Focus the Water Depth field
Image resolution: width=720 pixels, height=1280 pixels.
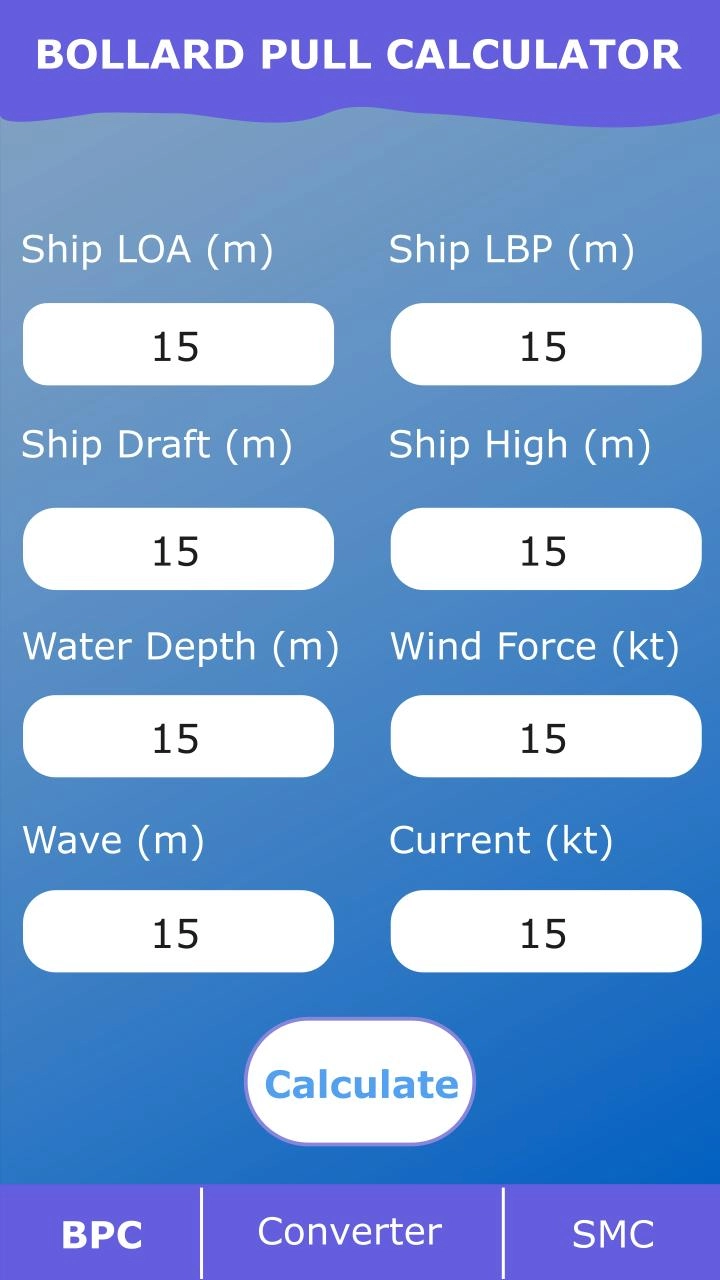click(178, 736)
